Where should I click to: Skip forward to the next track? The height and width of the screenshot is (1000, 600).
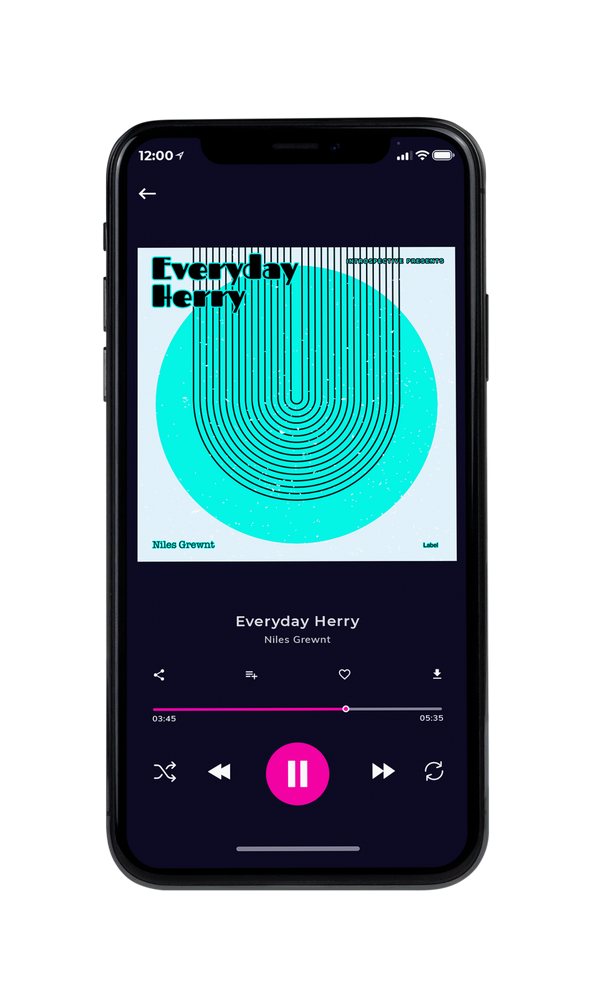[x=383, y=771]
